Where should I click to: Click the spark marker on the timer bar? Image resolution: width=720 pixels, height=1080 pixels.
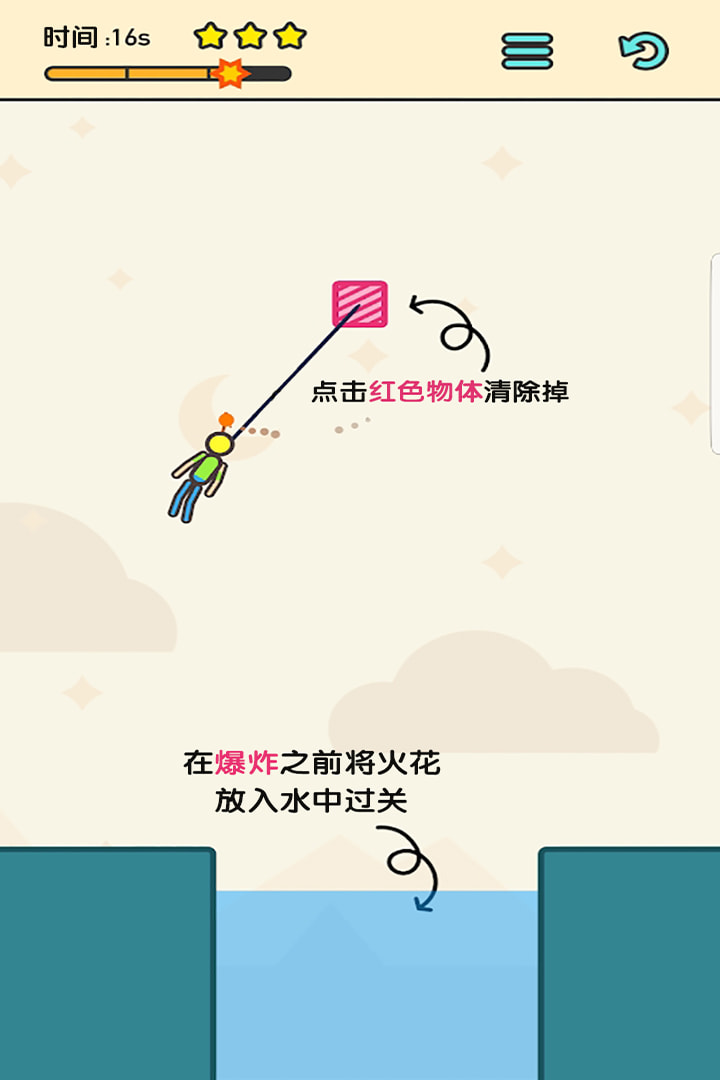coord(229,71)
